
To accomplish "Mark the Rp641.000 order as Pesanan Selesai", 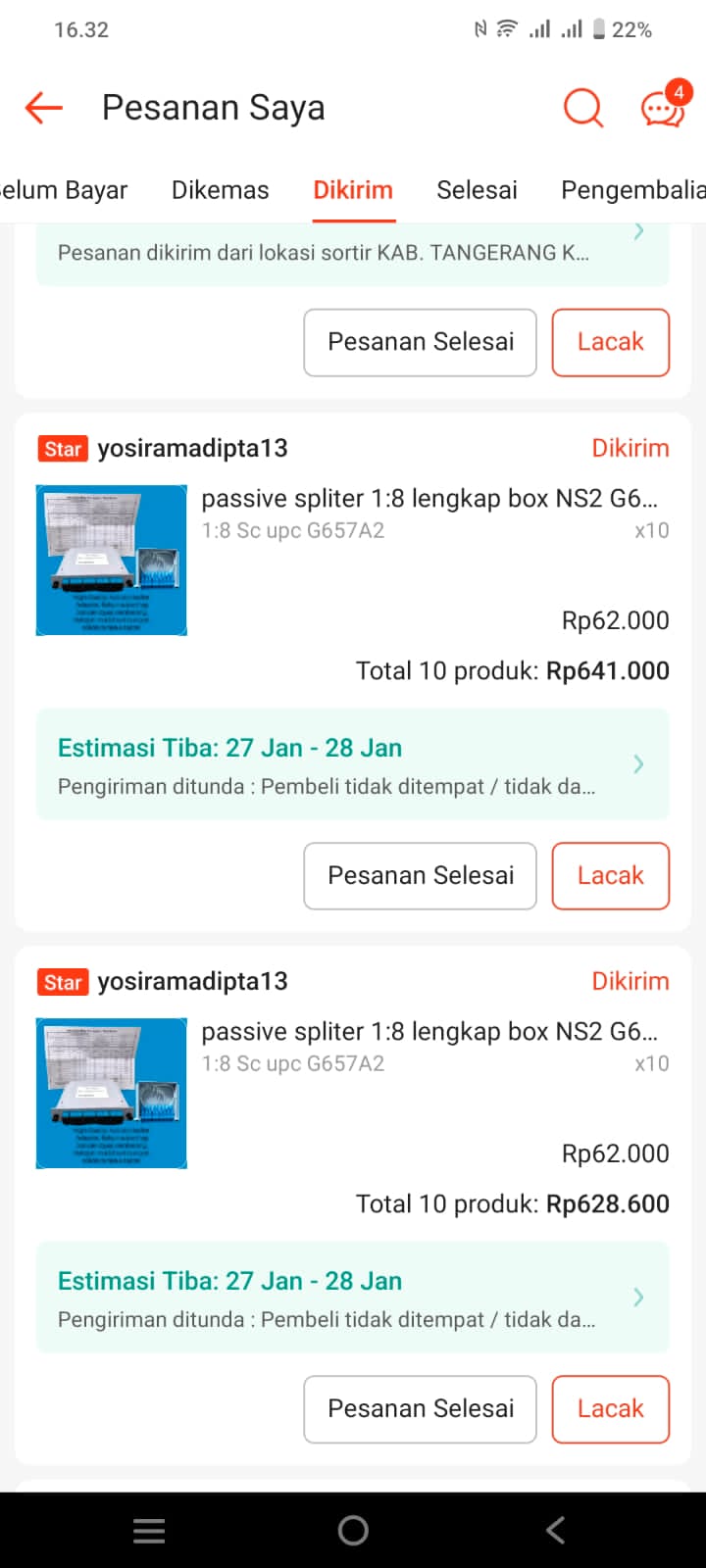I will (x=420, y=875).
